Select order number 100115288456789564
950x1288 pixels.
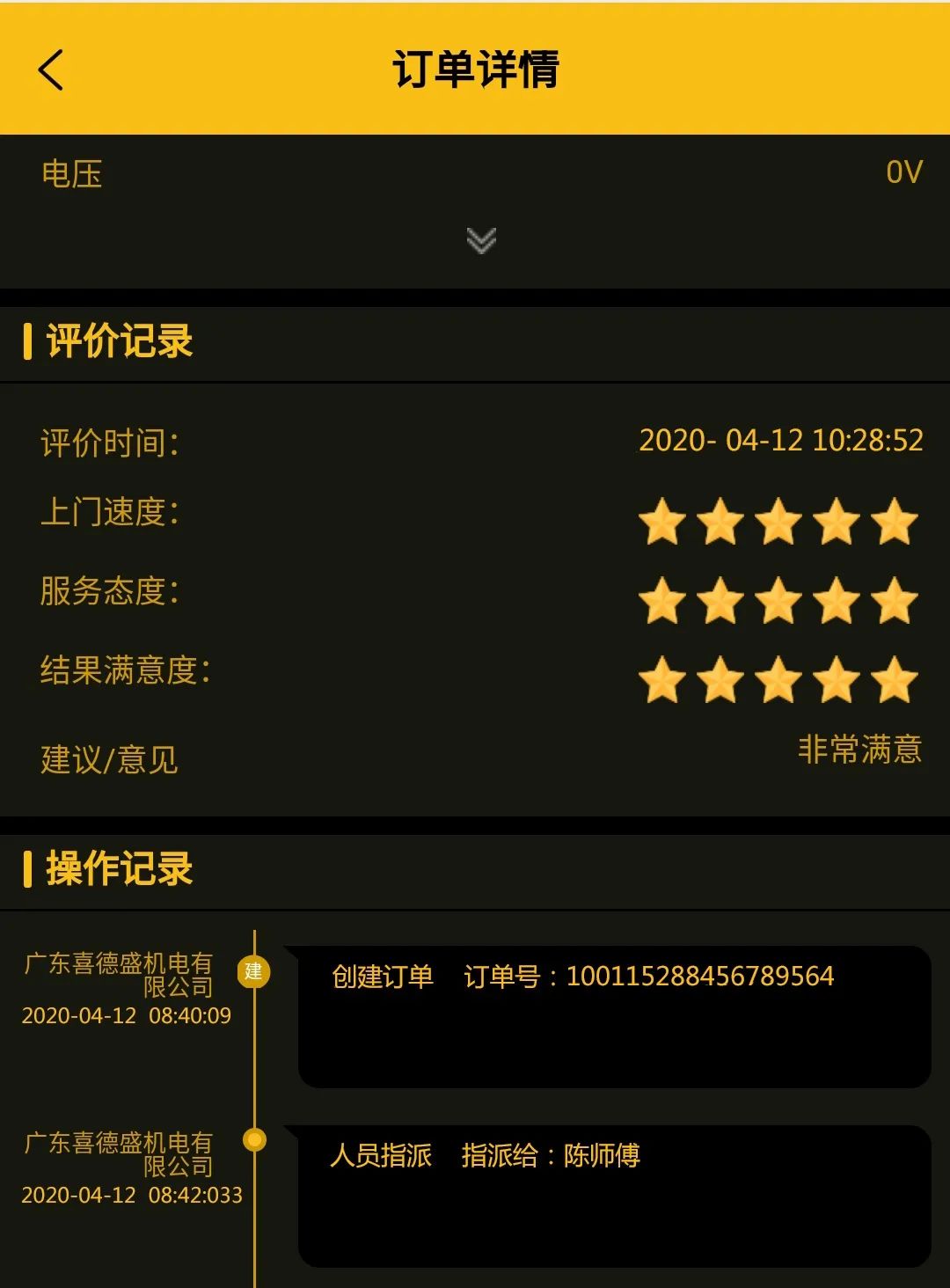pos(704,975)
